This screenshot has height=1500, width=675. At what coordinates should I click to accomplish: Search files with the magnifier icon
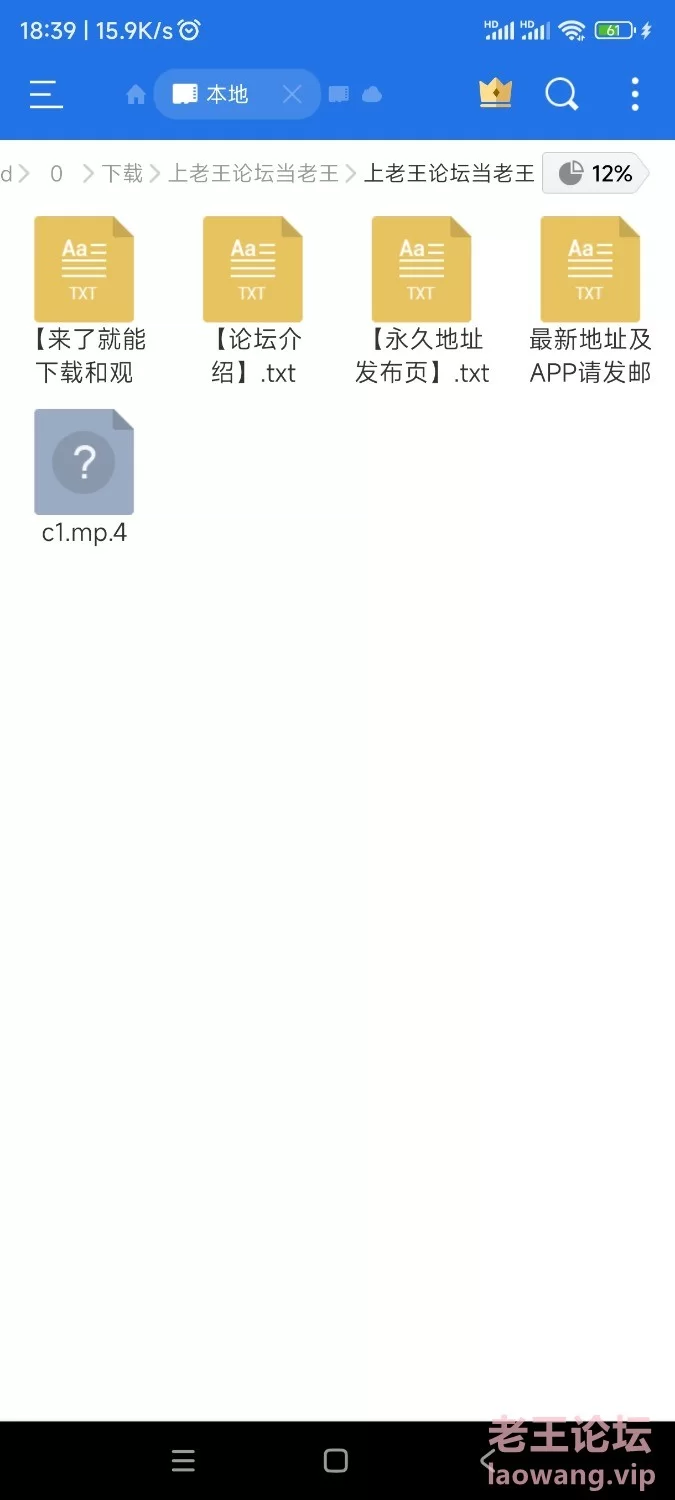tap(562, 95)
